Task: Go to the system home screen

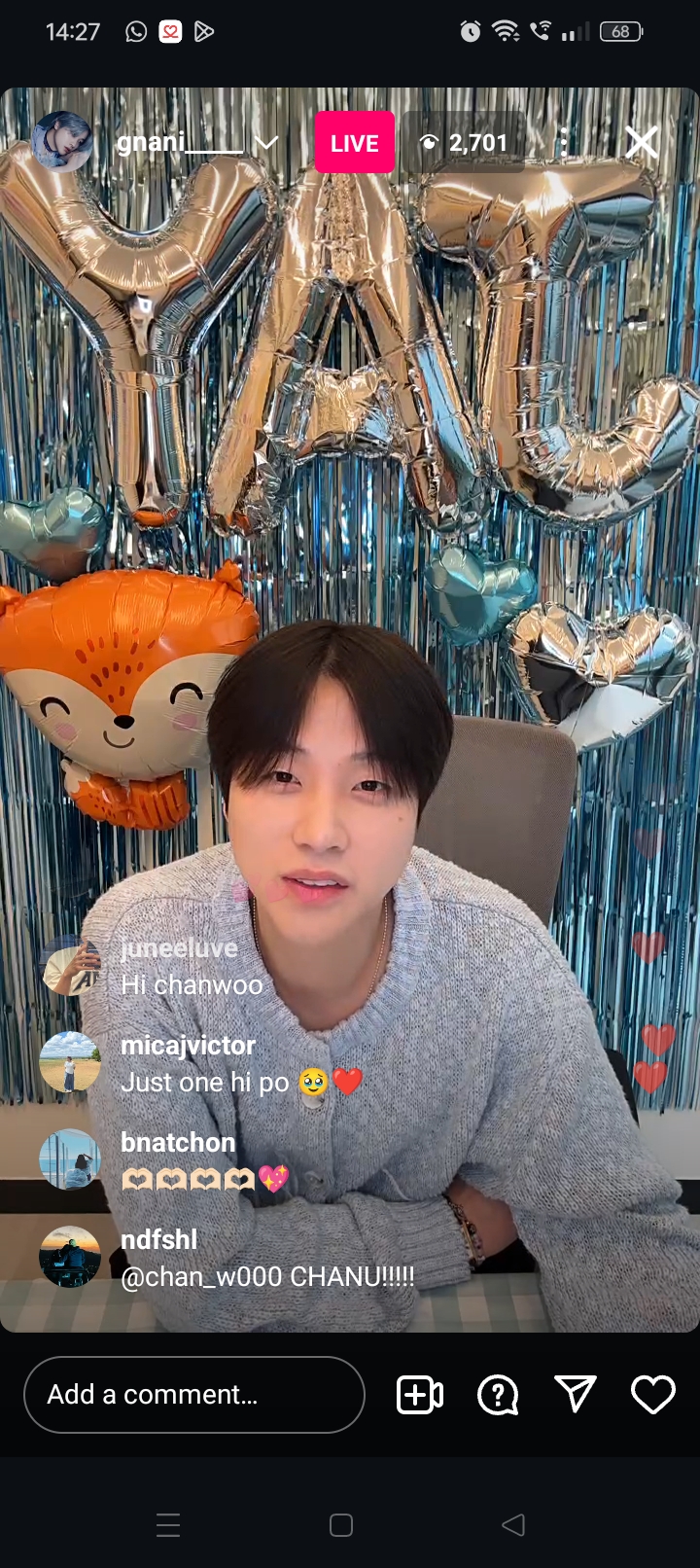Action: [341, 1525]
